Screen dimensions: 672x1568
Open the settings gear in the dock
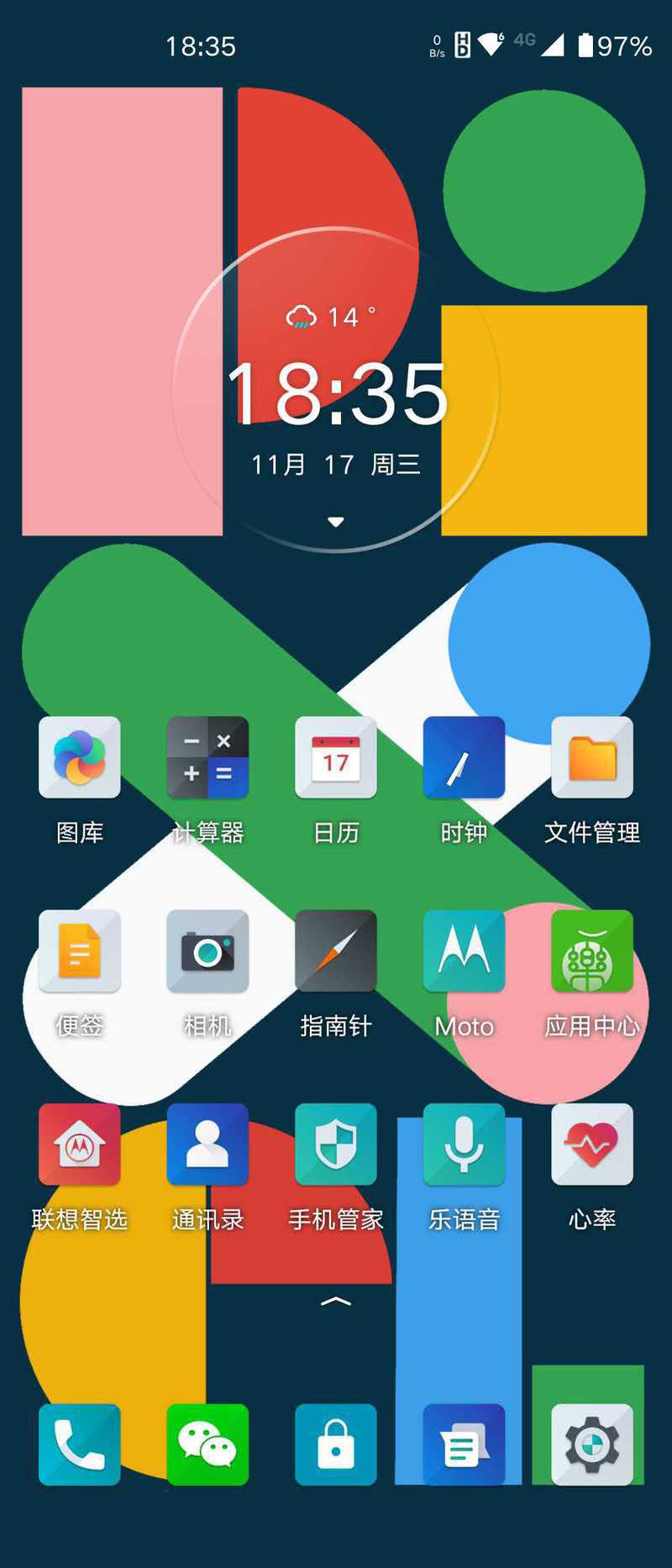[592, 1444]
